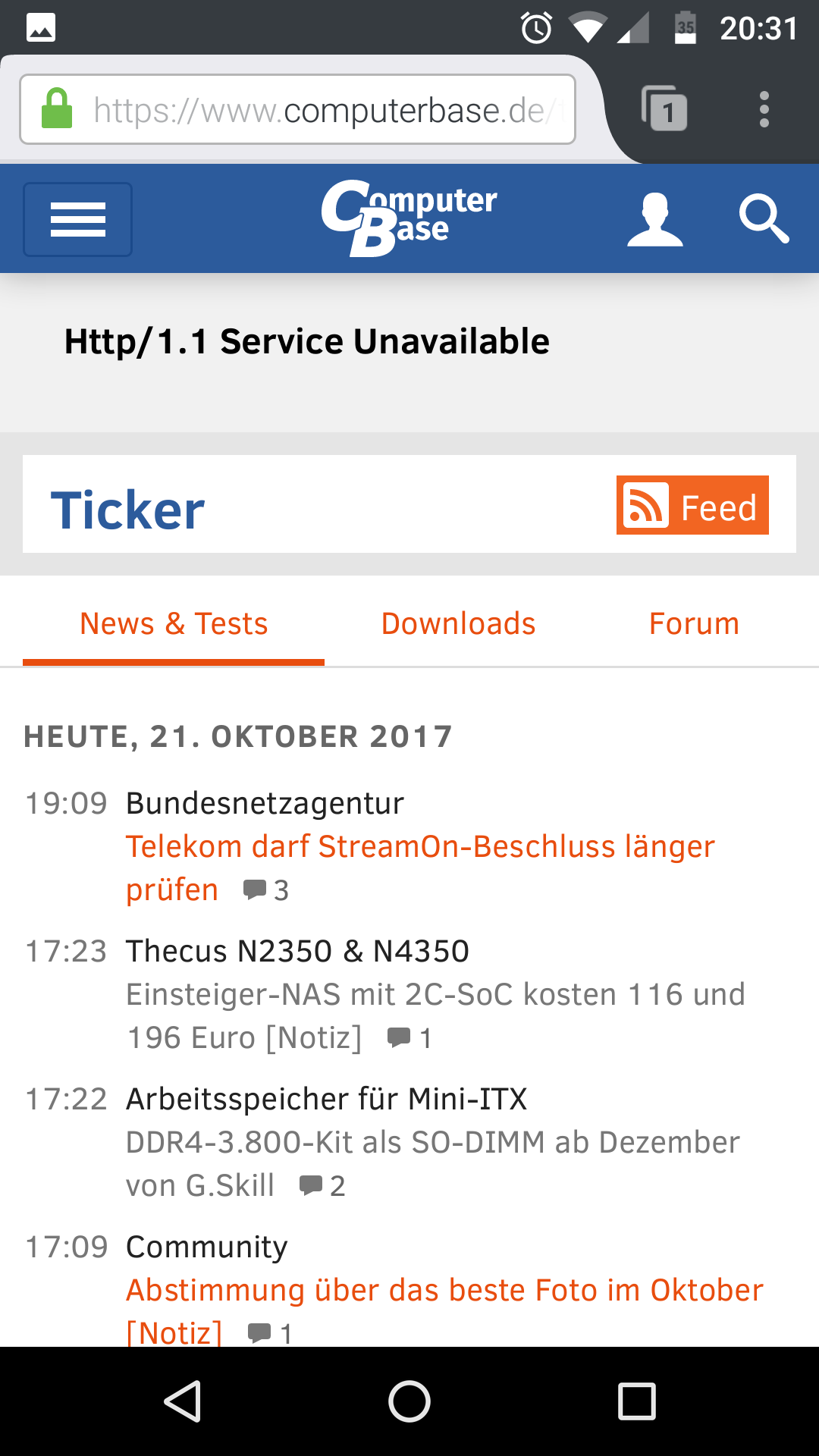Open the site search magnifier
Screen dimensions: 819x1456
click(x=763, y=220)
